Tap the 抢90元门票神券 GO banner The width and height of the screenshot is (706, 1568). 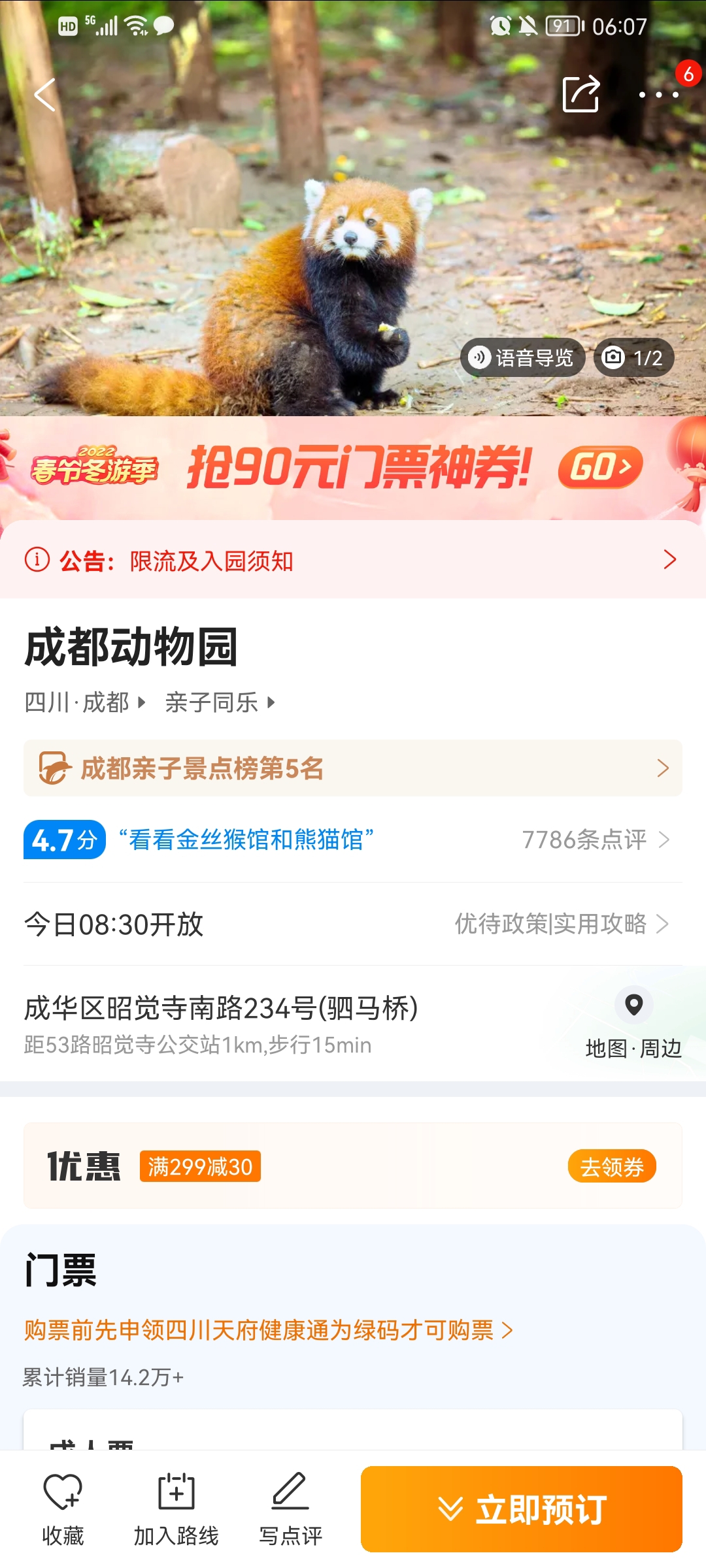(353, 468)
